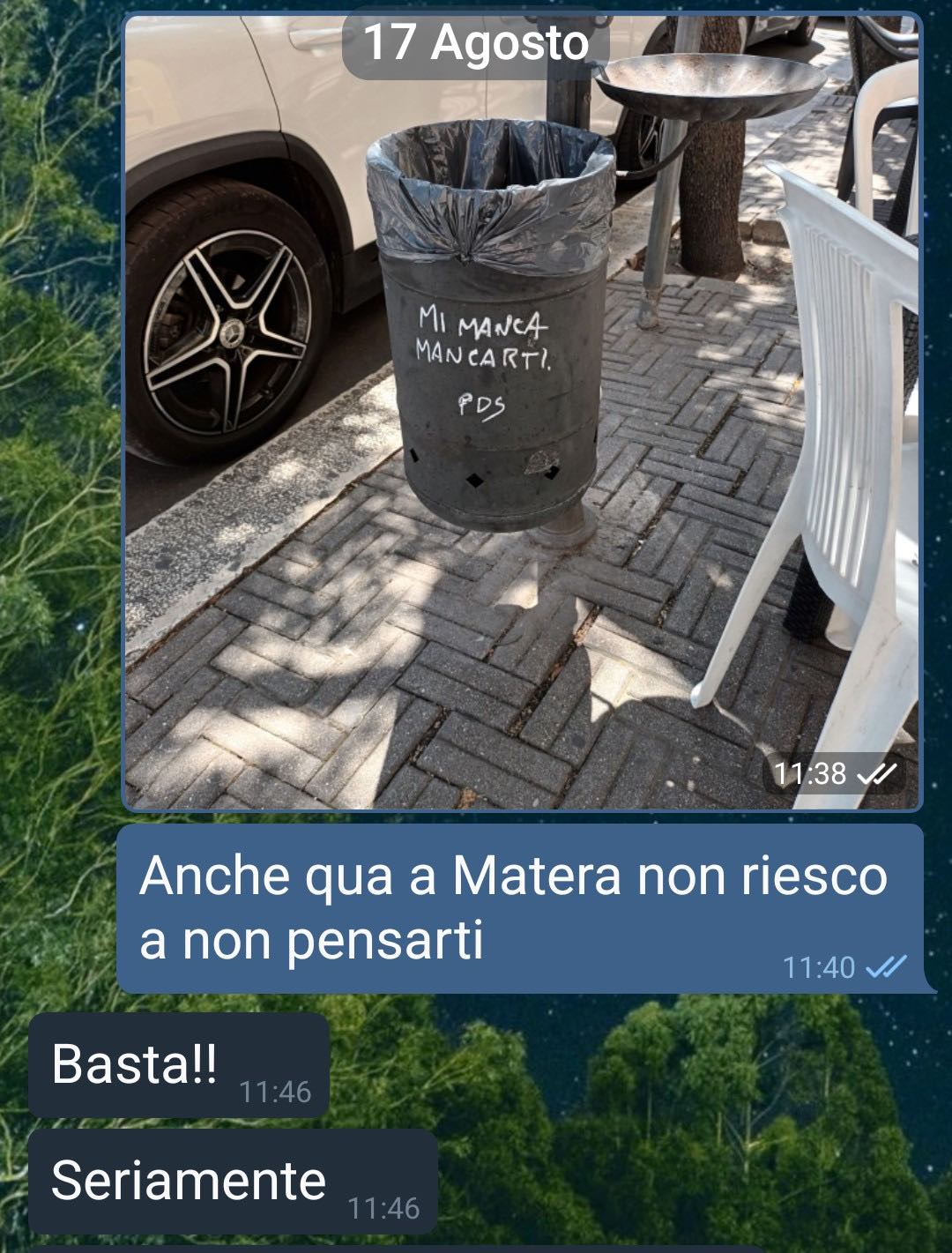
Task: Tap the 'Anche qua a Matera' message bubble
Action: tap(520, 908)
